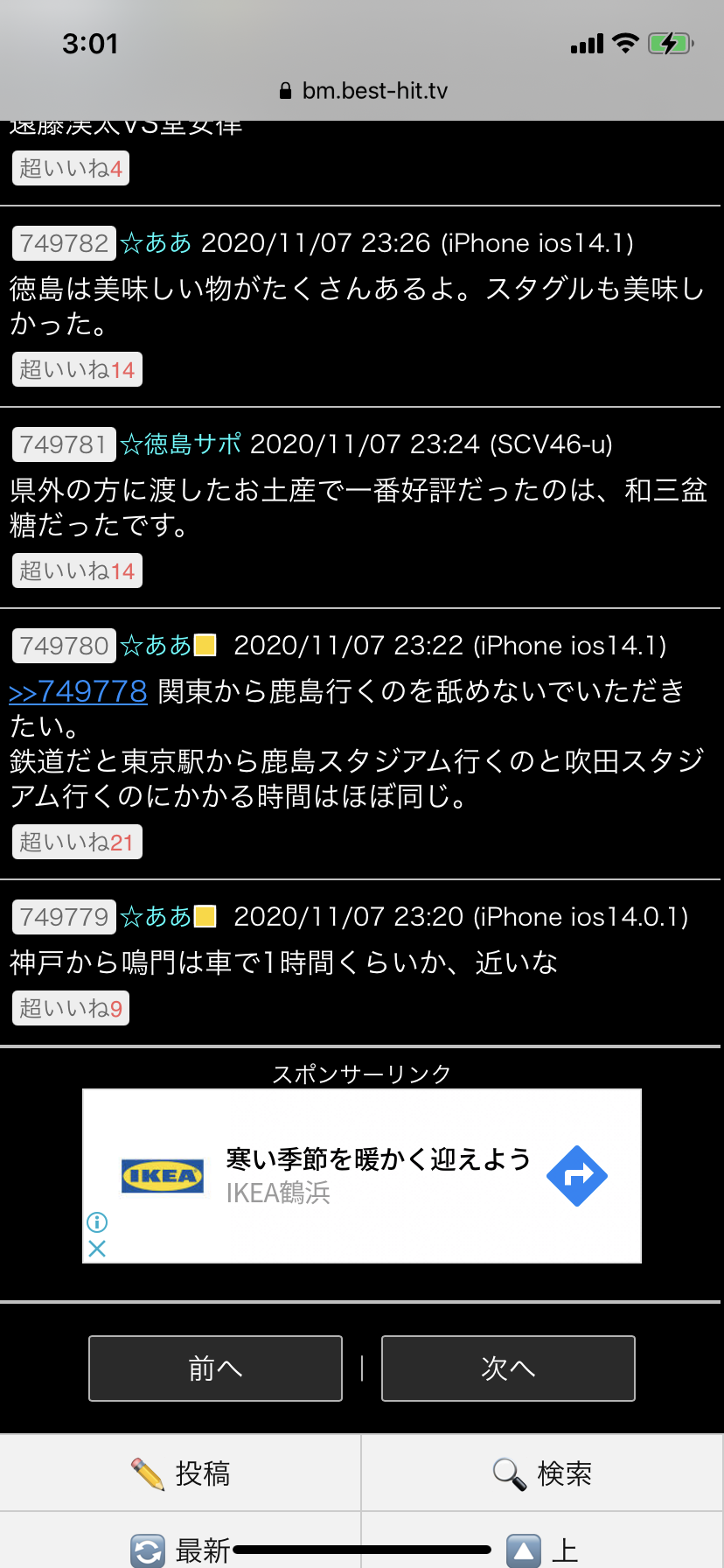Image resolution: width=724 pixels, height=1568 pixels.
Task: Tap 超いいね under post 749779
Action: [71, 1009]
